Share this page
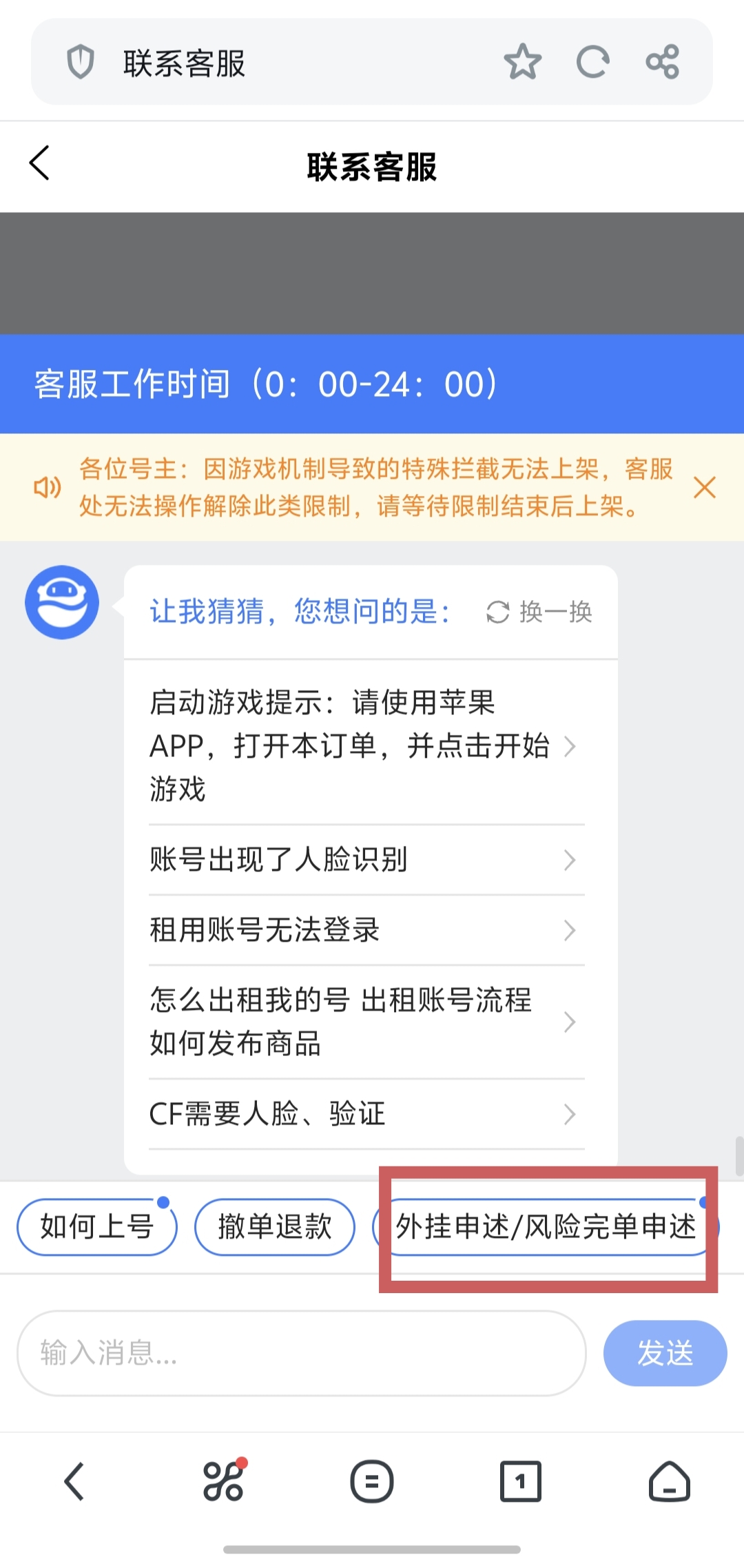This screenshot has width=744, height=1568. 663,62
